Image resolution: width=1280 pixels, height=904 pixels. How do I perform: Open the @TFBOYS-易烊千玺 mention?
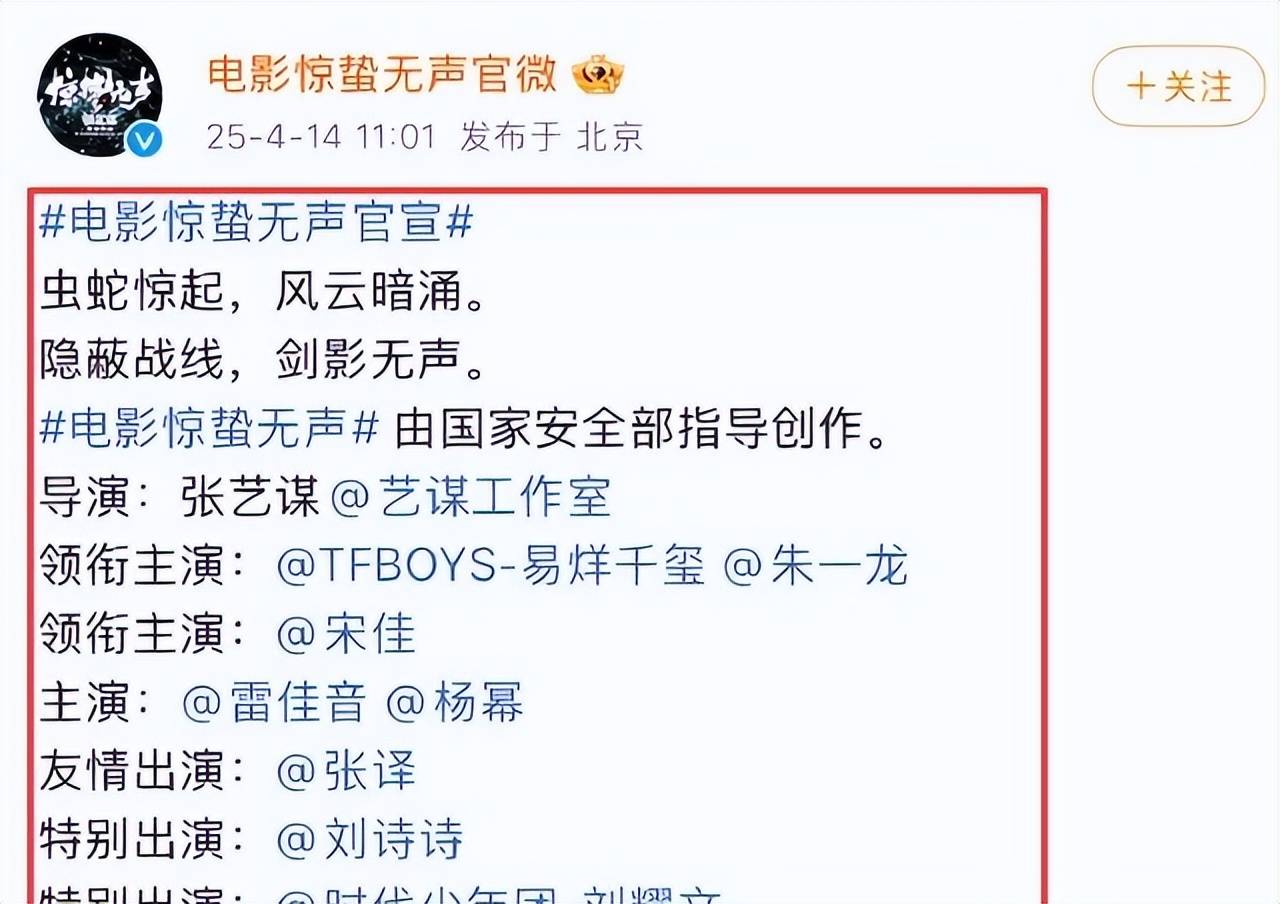click(491, 566)
